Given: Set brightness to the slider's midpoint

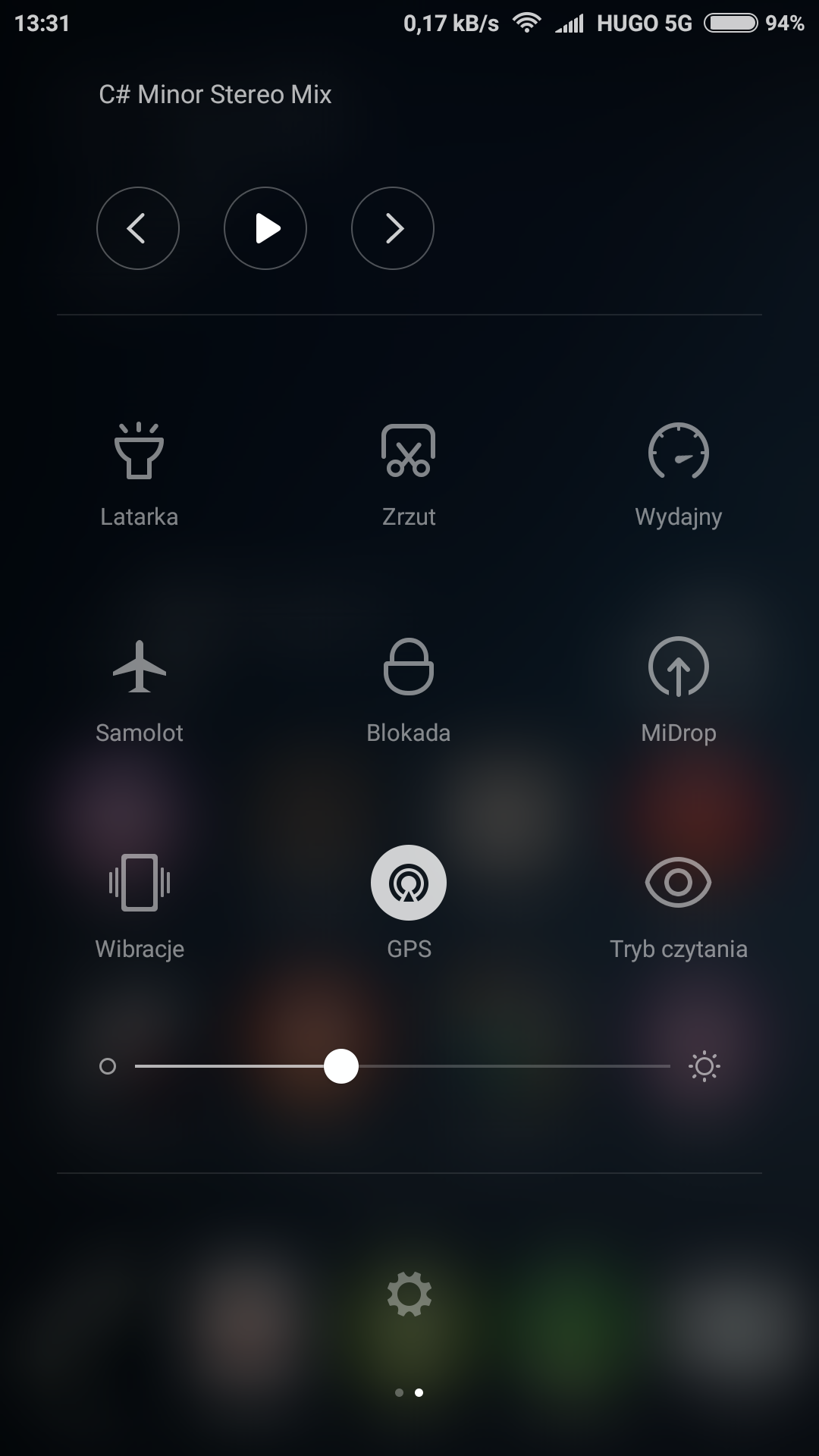Looking at the screenshot, I should pyautogui.click(x=403, y=1066).
